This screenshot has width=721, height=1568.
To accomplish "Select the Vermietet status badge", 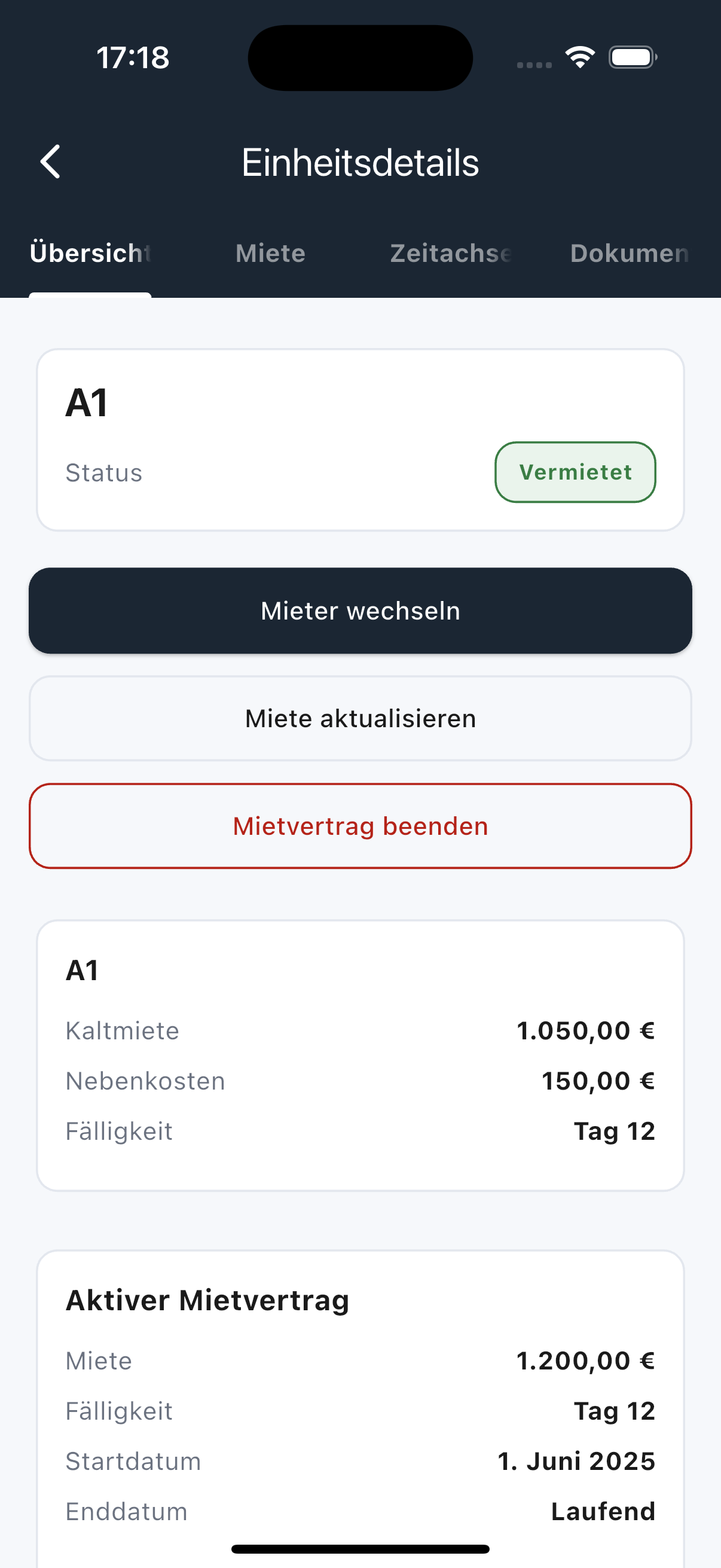I will (575, 472).
